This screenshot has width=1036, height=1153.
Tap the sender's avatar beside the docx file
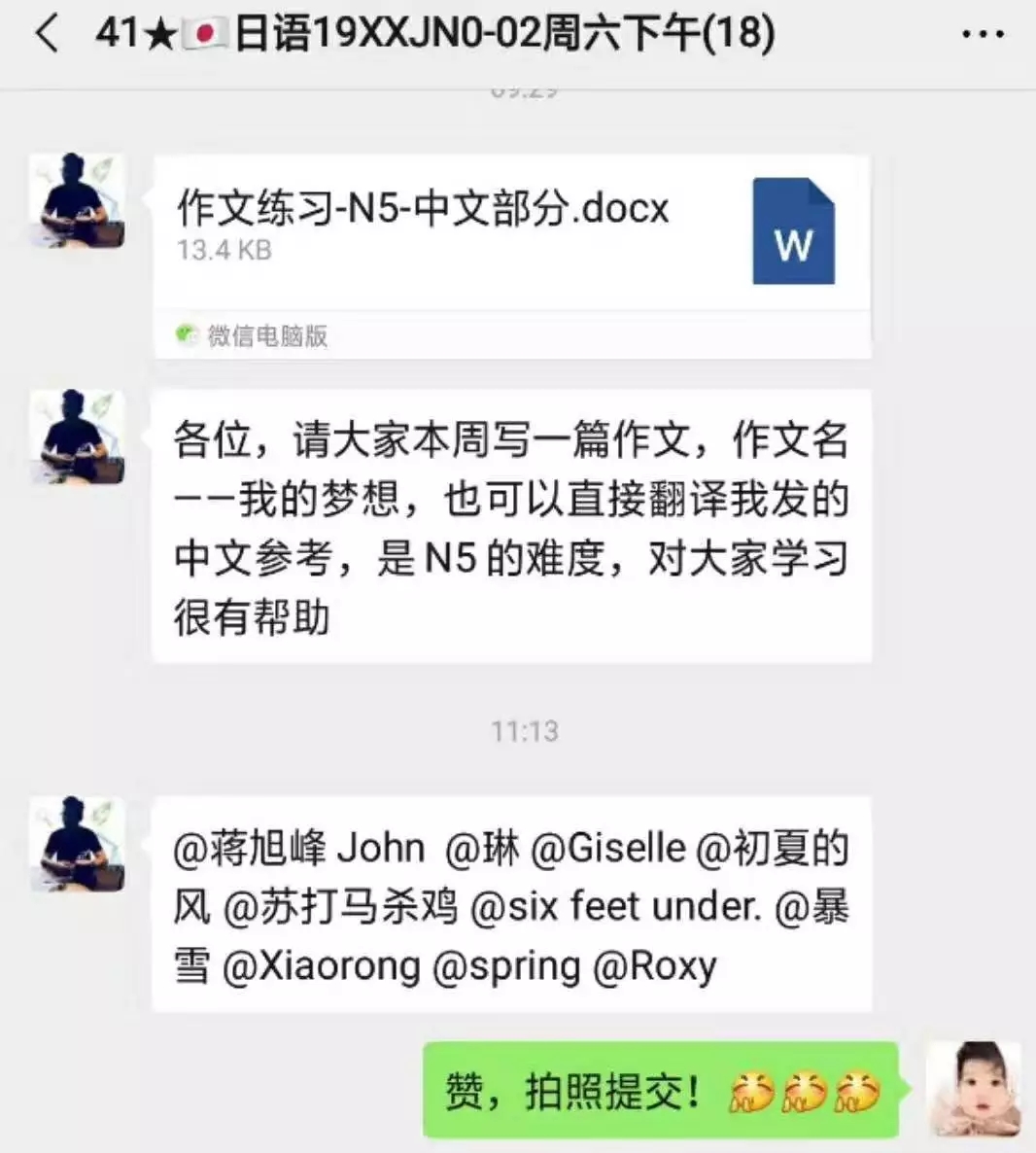78,200
